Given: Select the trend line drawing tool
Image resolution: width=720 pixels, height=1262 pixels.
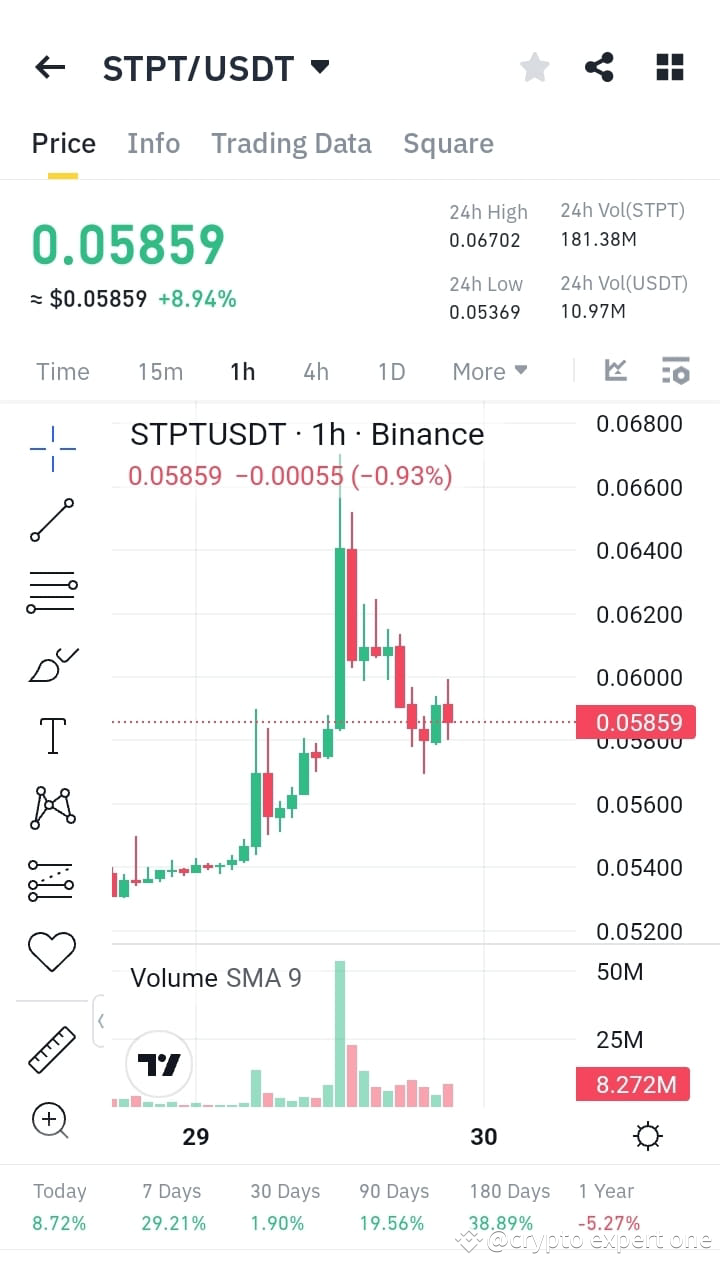Looking at the screenshot, I should click(52, 521).
